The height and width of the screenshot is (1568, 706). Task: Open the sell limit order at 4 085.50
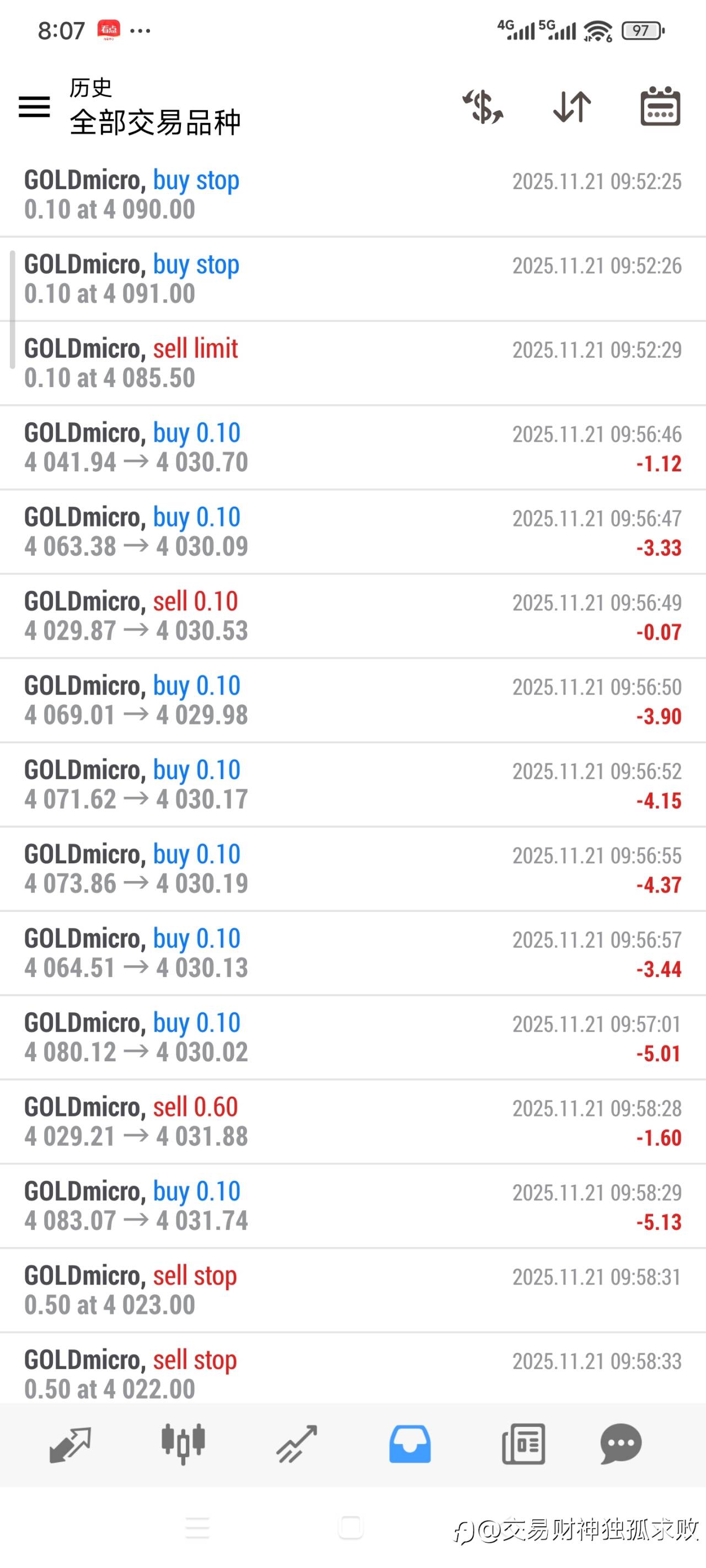pyautogui.click(x=352, y=363)
